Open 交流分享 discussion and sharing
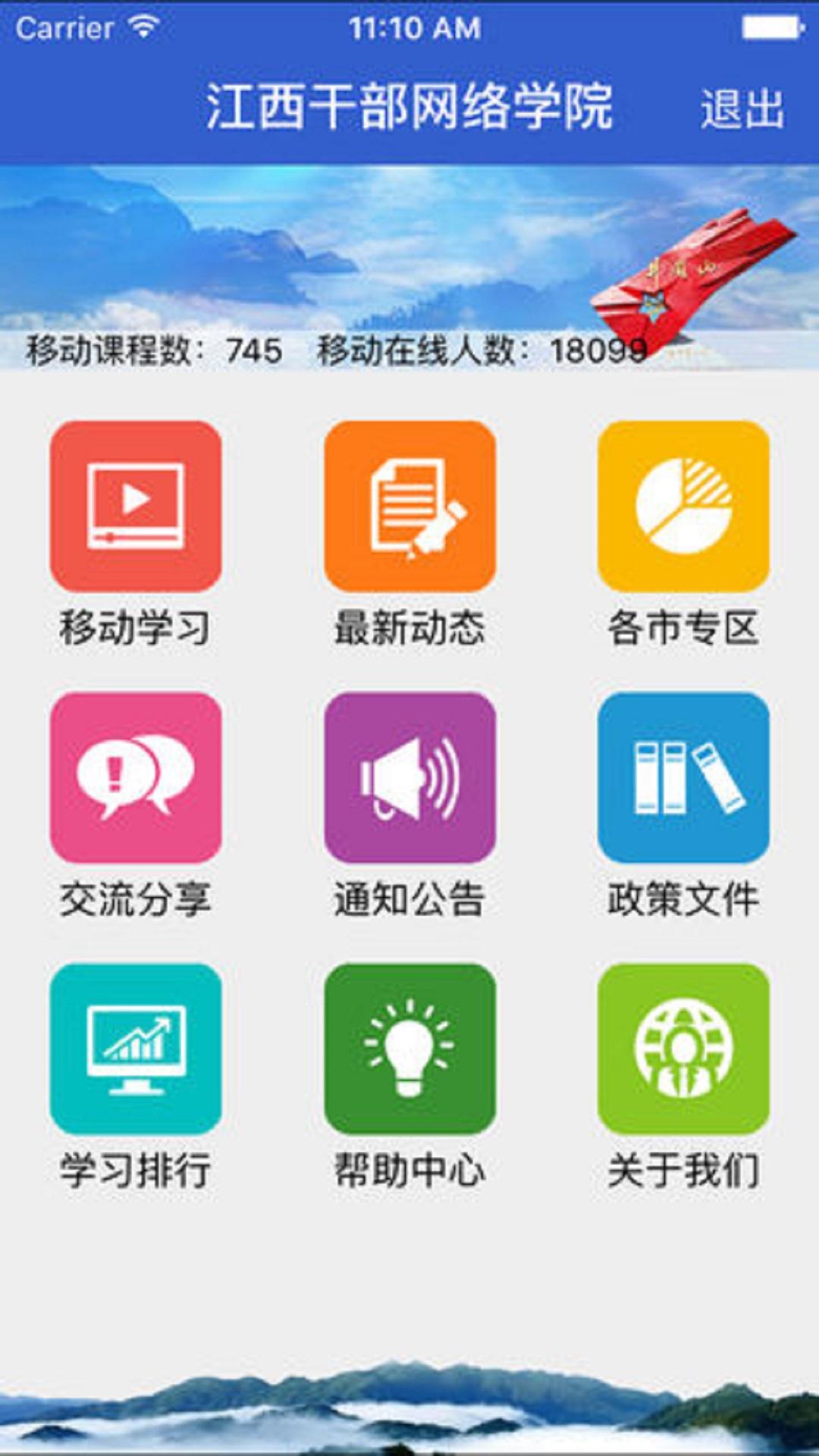Viewport: 819px width, 1456px height. (136, 778)
